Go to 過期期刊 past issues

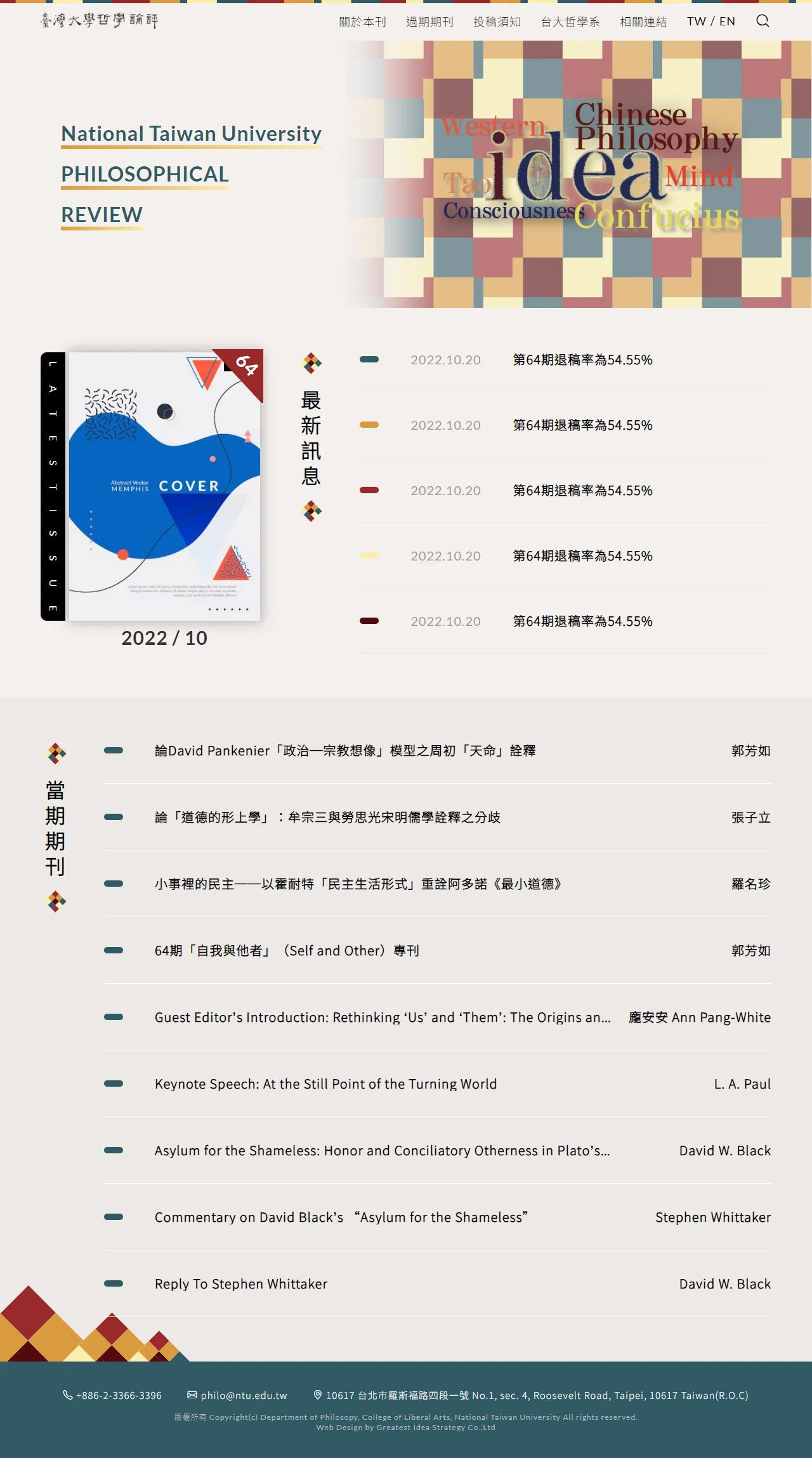coord(429,22)
